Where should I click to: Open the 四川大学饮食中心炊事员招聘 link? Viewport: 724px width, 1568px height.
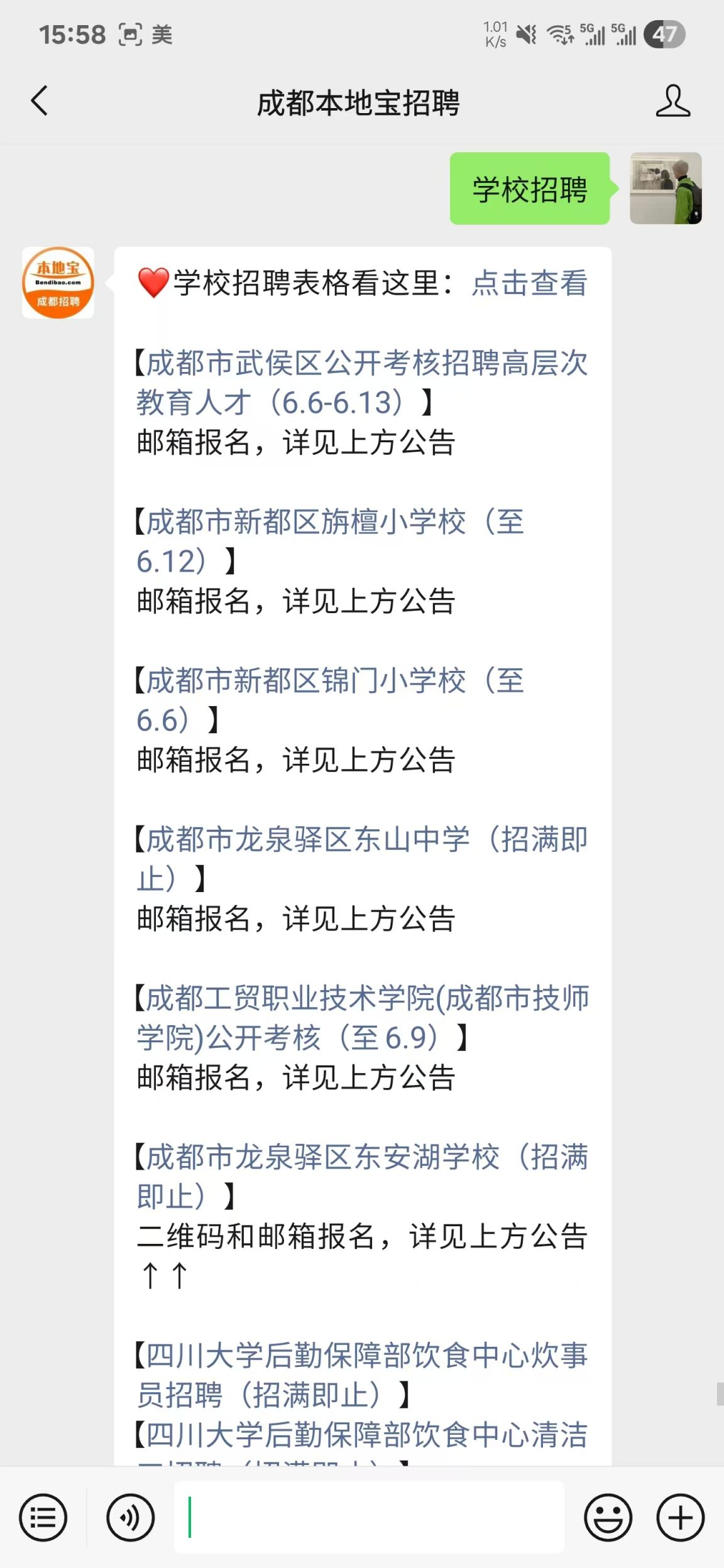[362, 1375]
